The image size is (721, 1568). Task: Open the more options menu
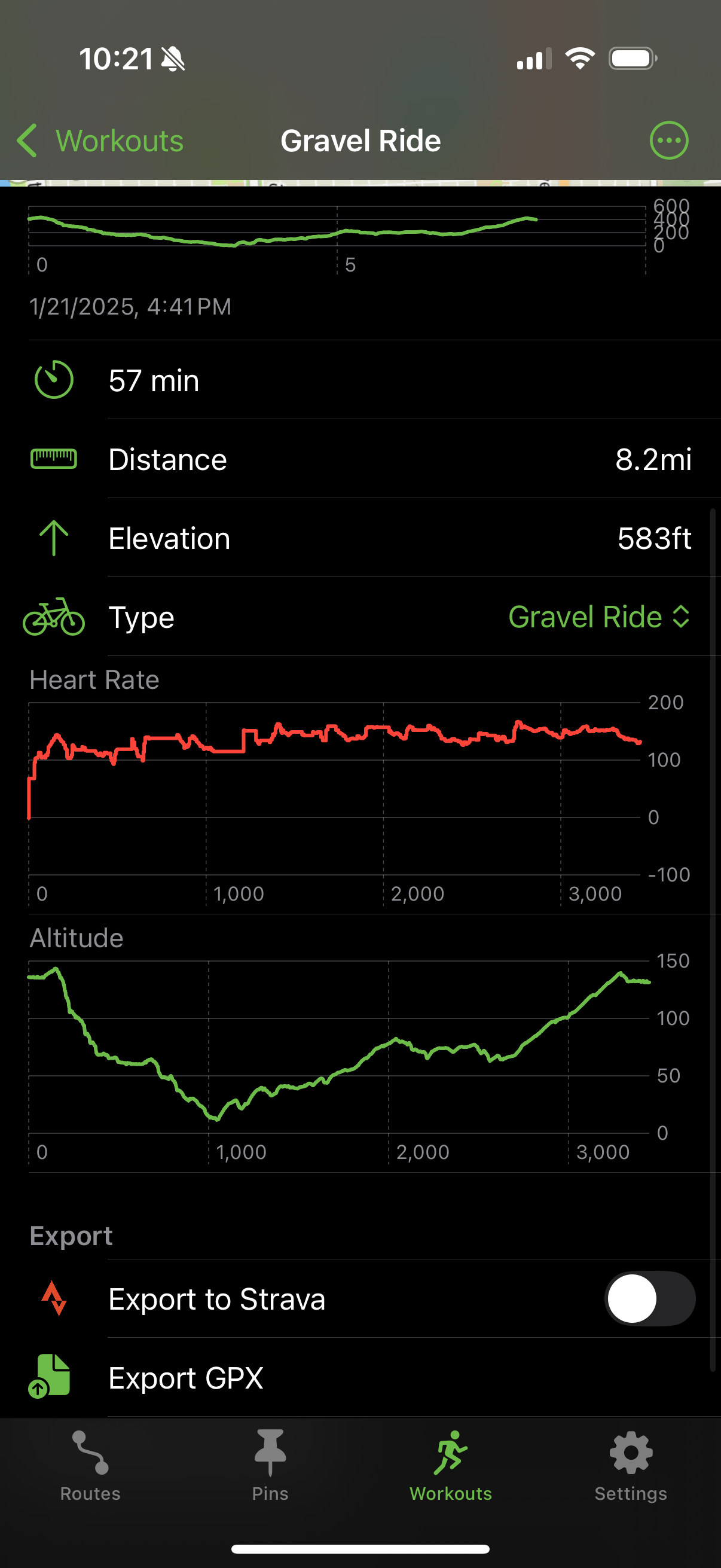[668, 141]
